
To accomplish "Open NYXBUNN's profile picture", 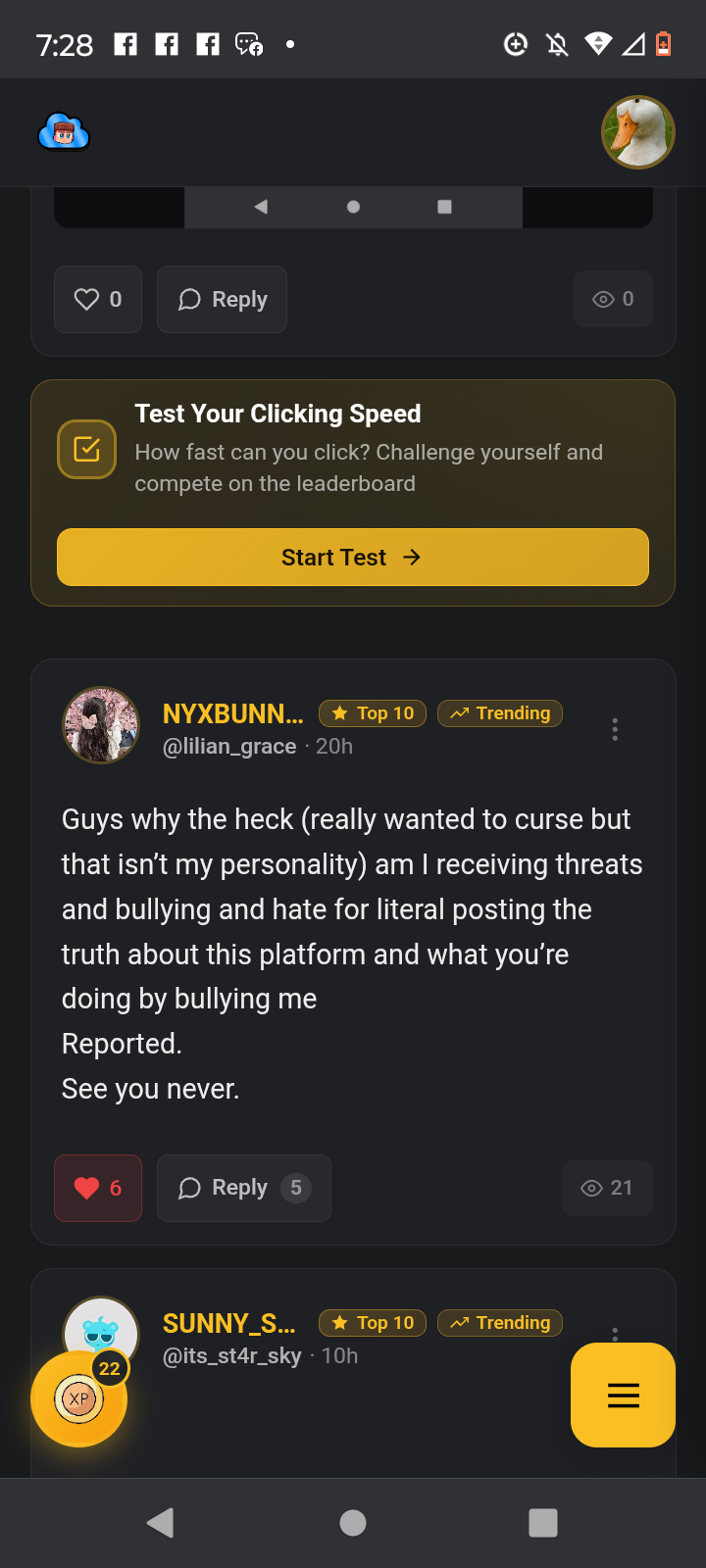I will (x=101, y=726).
